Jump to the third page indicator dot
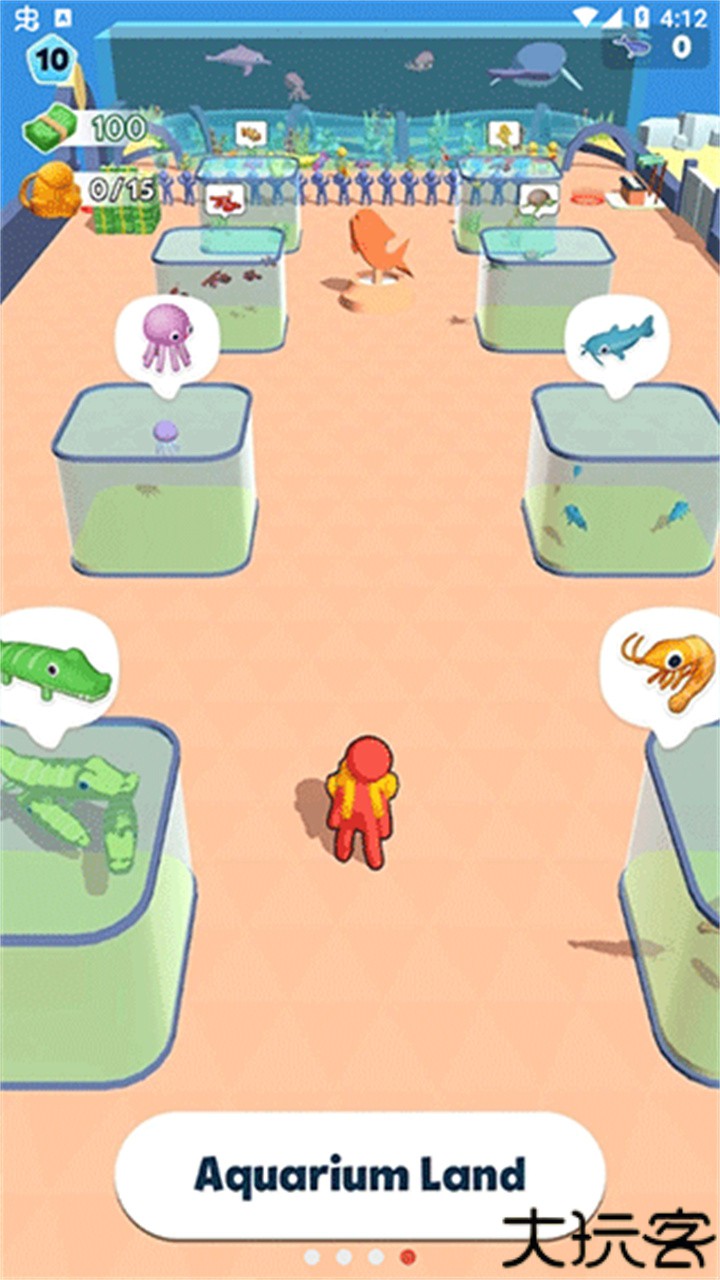The image size is (720, 1280). click(x=376, y=1256)
